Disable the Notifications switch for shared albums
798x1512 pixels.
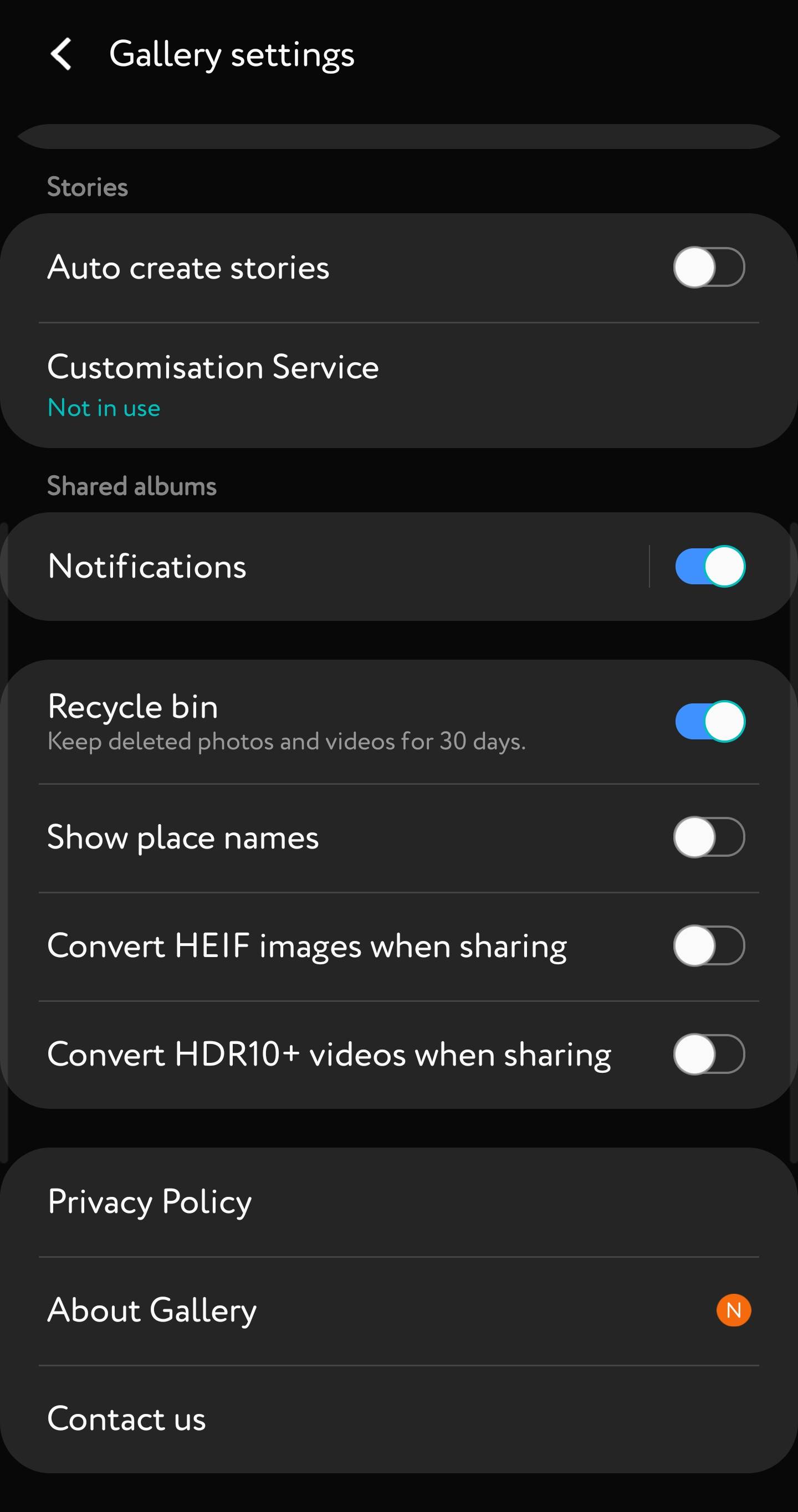pyautogui.click(x=709, y=565)
